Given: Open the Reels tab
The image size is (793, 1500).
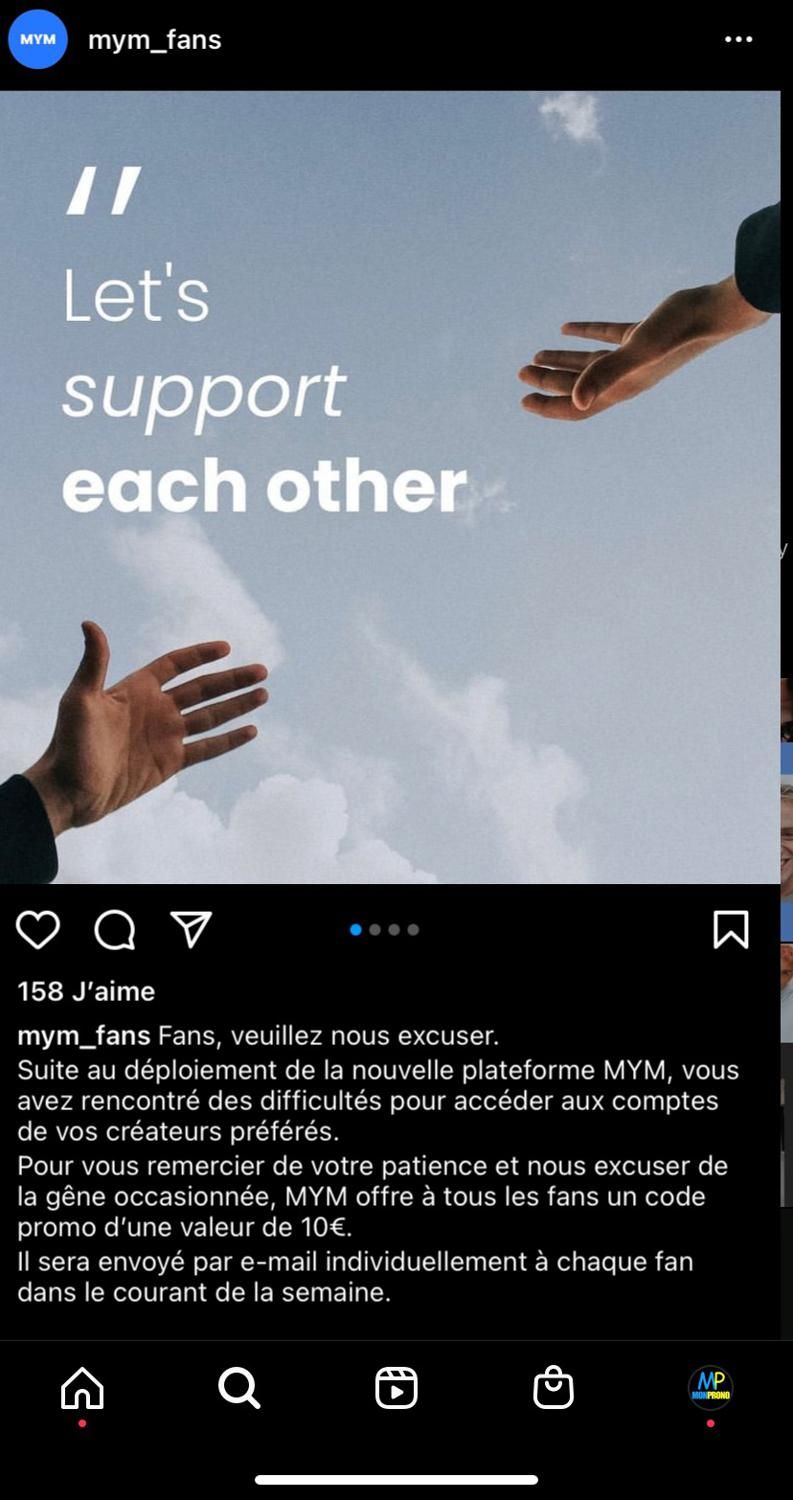Looking at the screenshot, I should point(396,1388).
